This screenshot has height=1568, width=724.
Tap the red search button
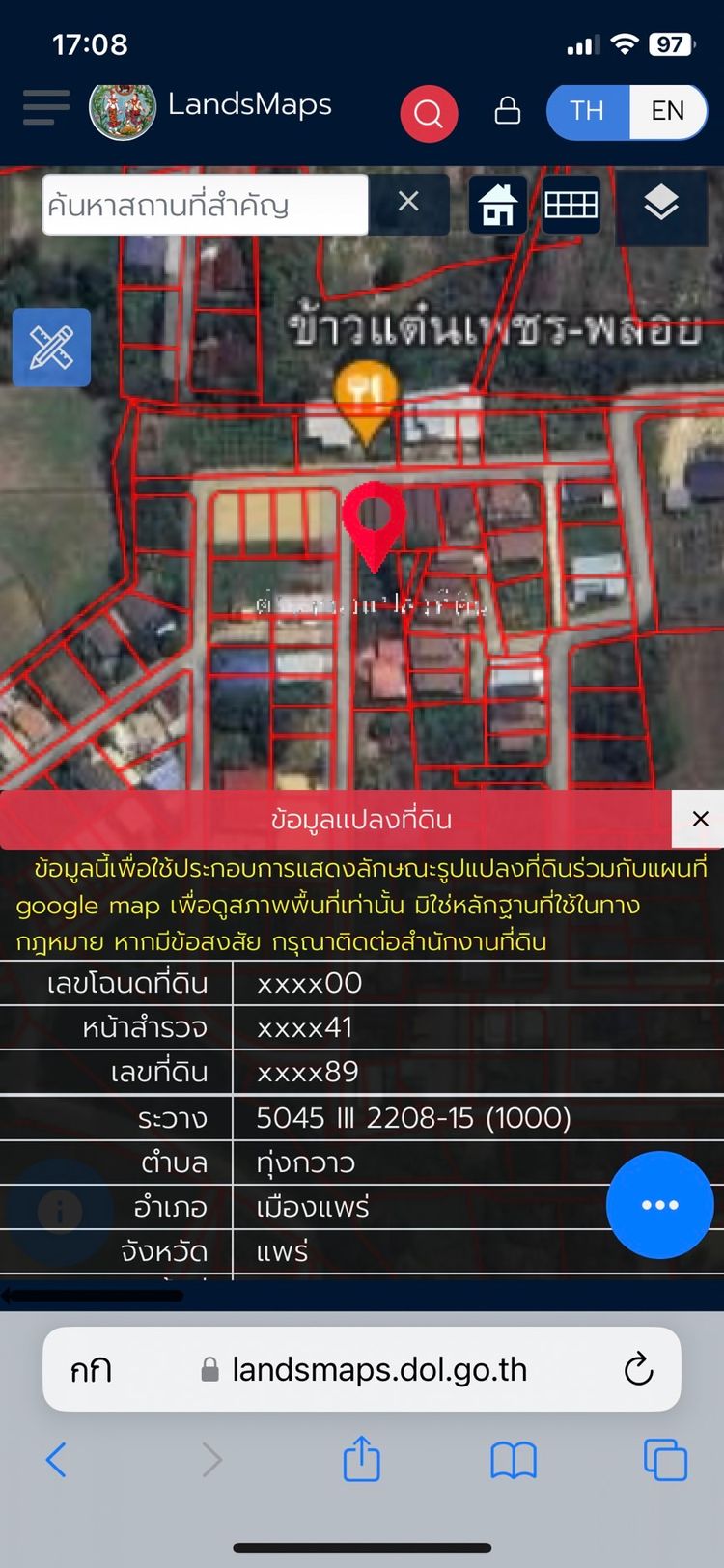(x=429, y=114)
